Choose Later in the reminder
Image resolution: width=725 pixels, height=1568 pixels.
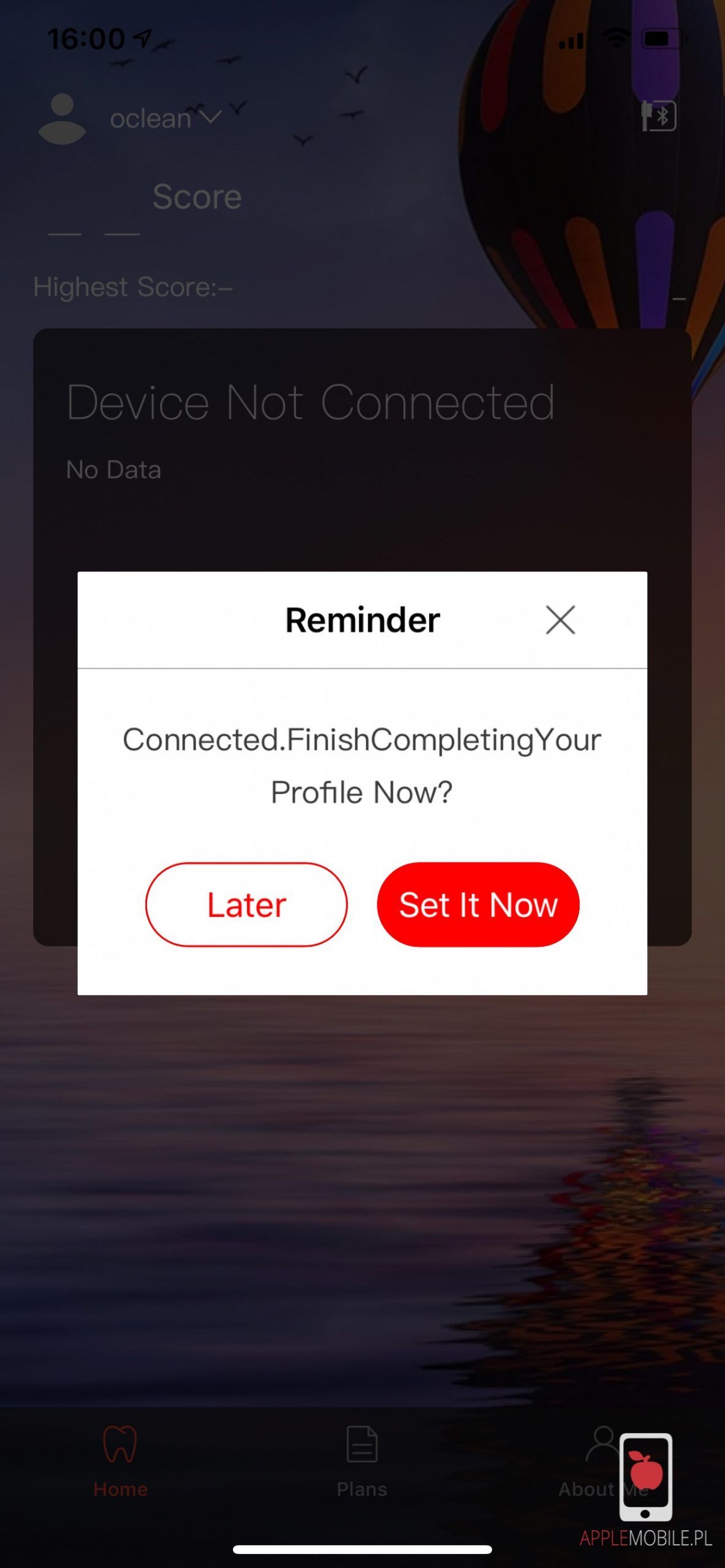tap(246, 905)
